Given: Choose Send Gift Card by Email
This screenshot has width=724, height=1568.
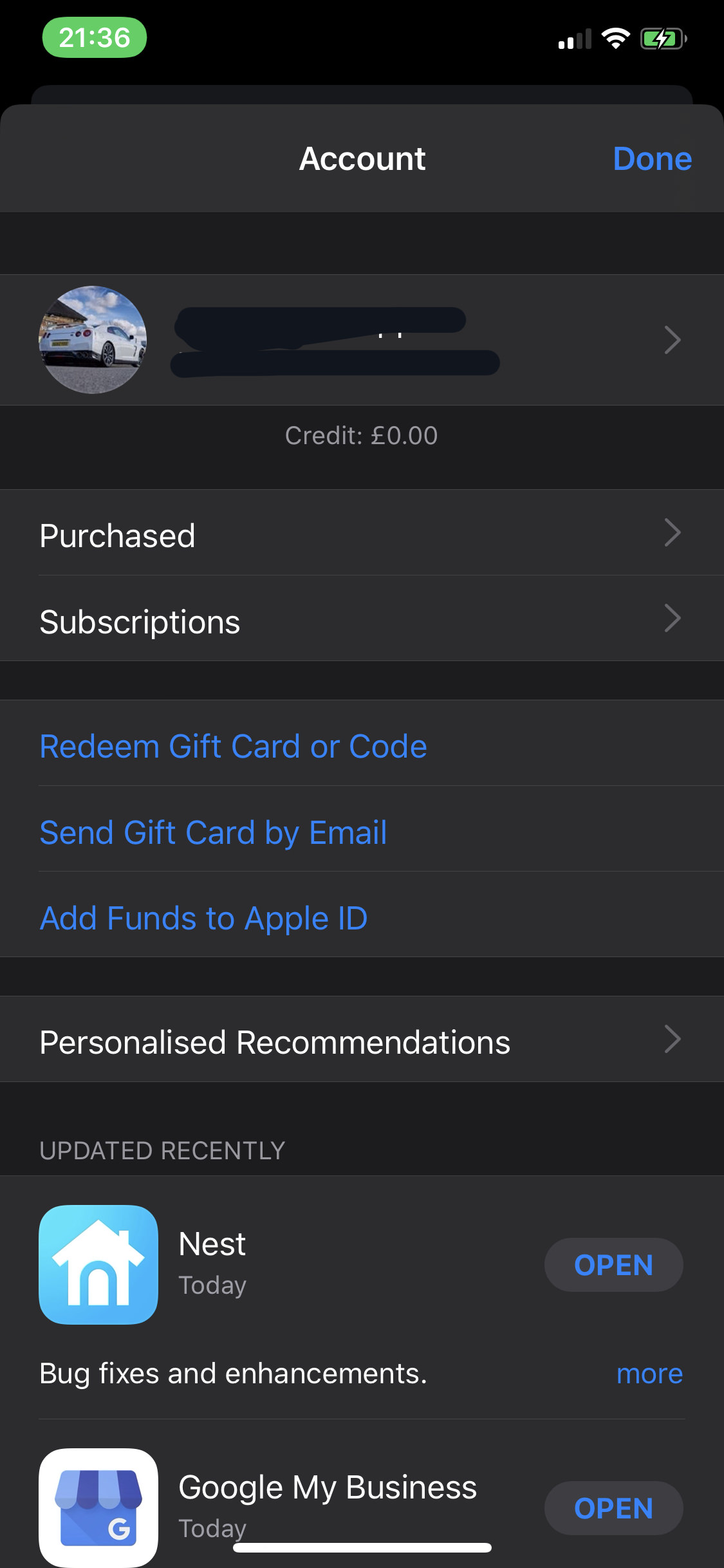Looking at the screenshot, I should (213, 832).
